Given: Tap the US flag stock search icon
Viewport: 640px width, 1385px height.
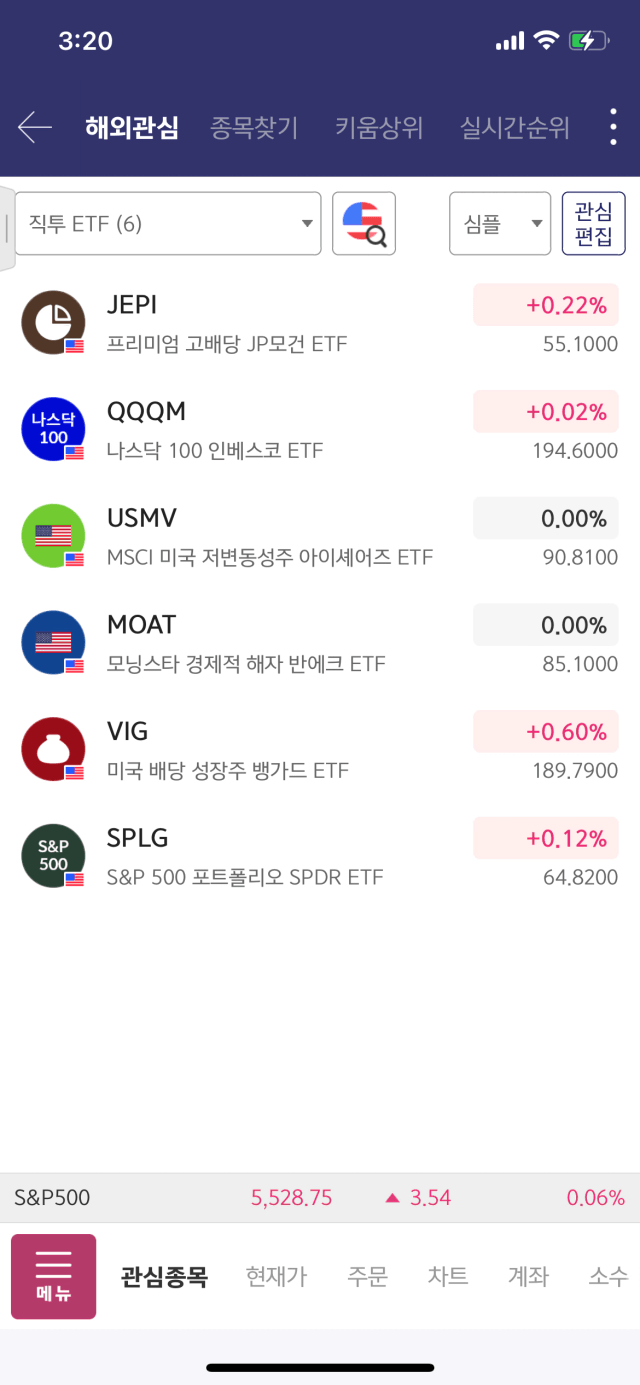Looking at the screenshot, I should tap(364, 224).
